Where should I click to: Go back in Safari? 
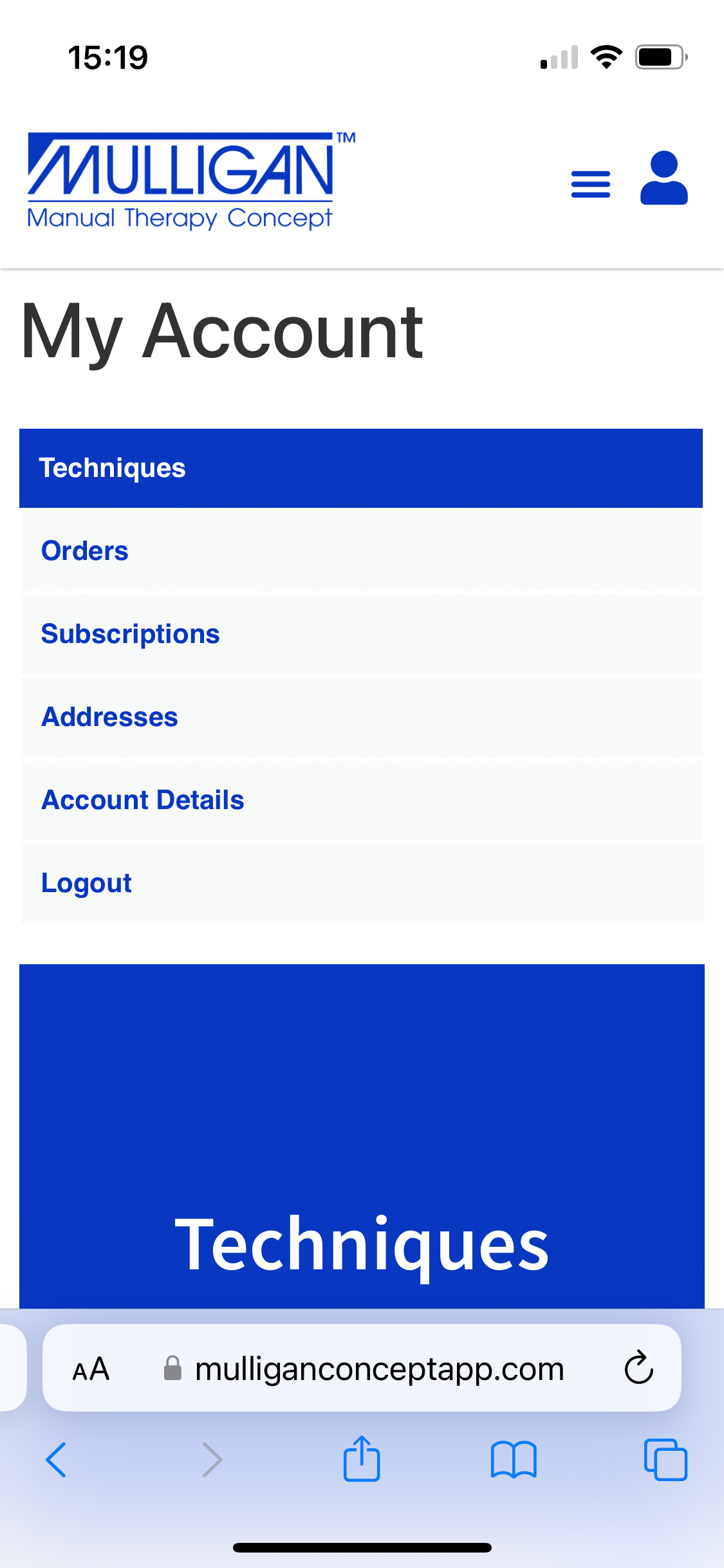(x=56, y=1460)
